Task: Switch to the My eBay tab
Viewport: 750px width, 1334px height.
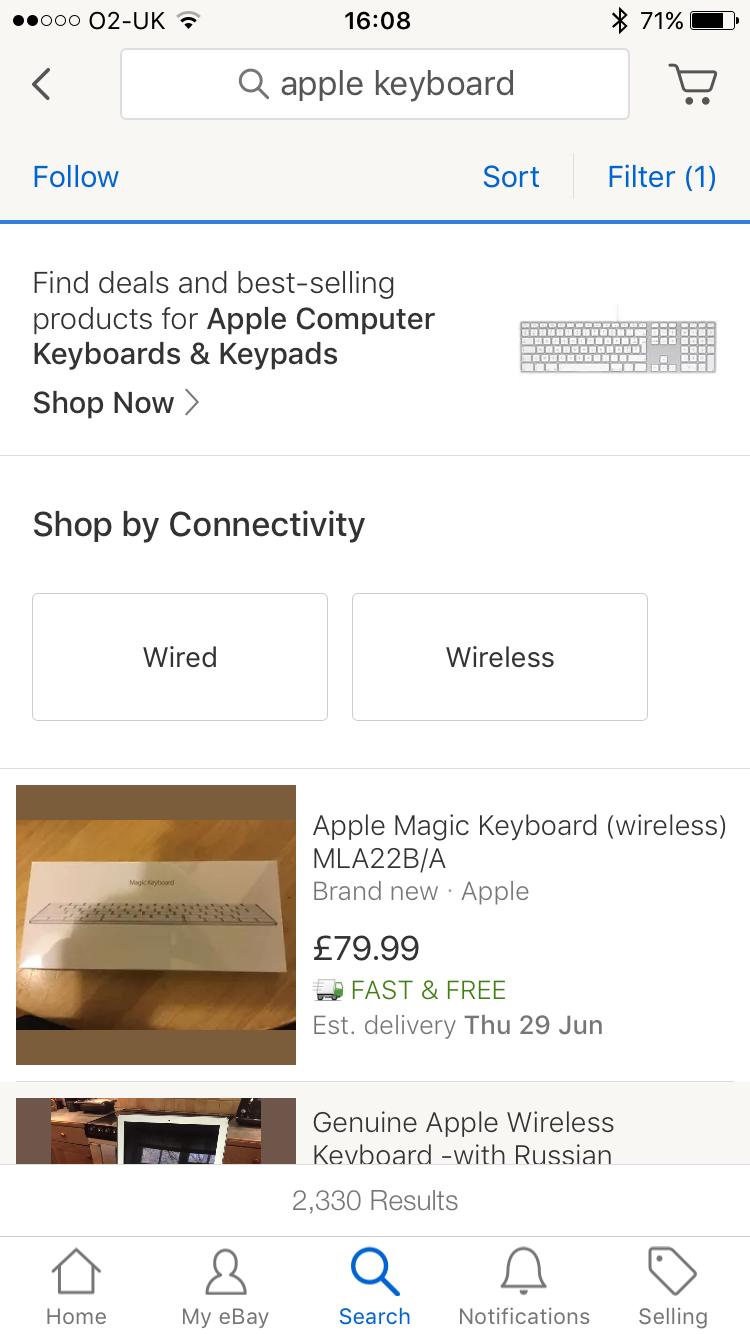Action: 224,1285
